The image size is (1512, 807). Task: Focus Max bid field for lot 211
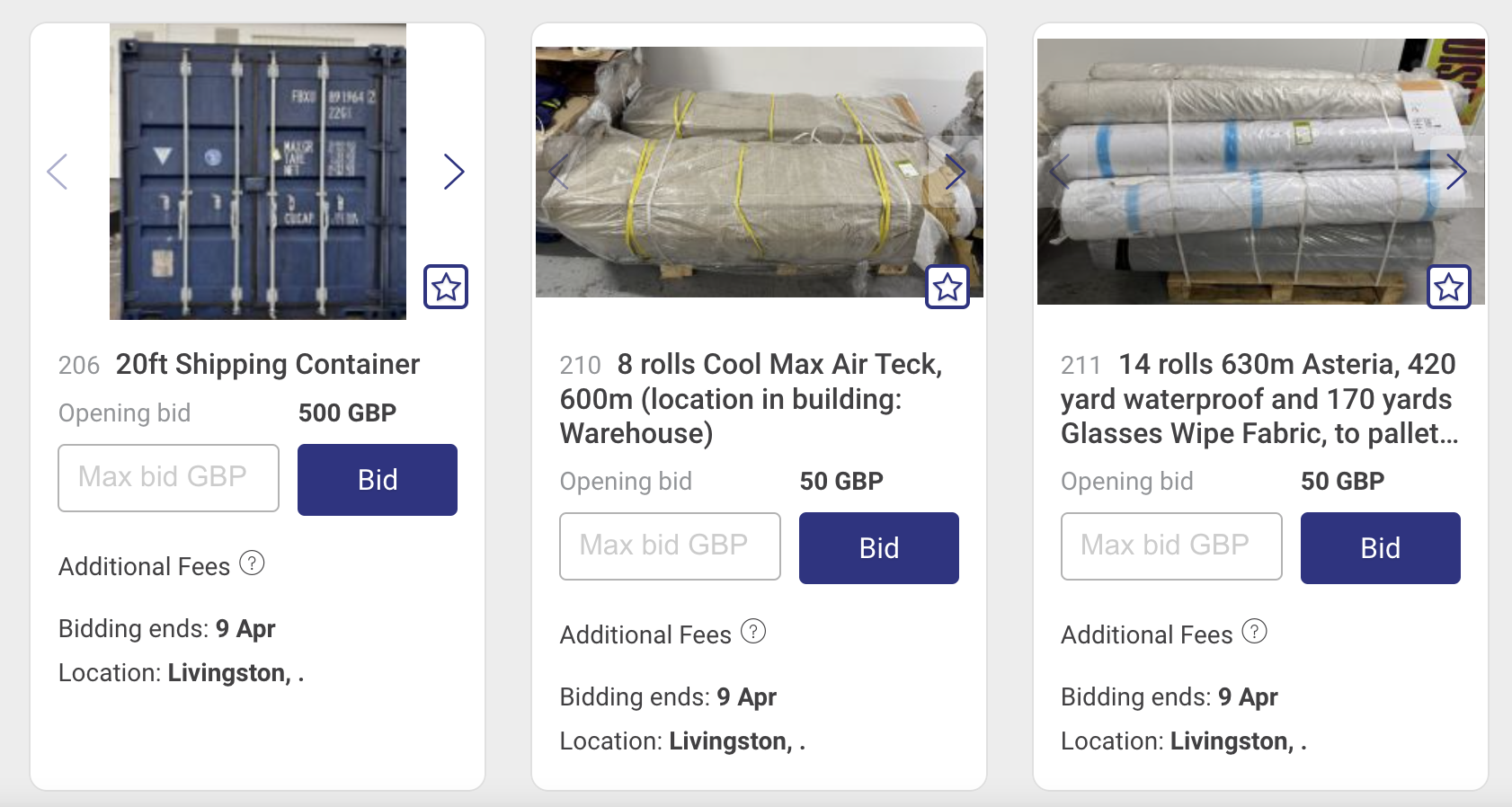[1171, 546]
